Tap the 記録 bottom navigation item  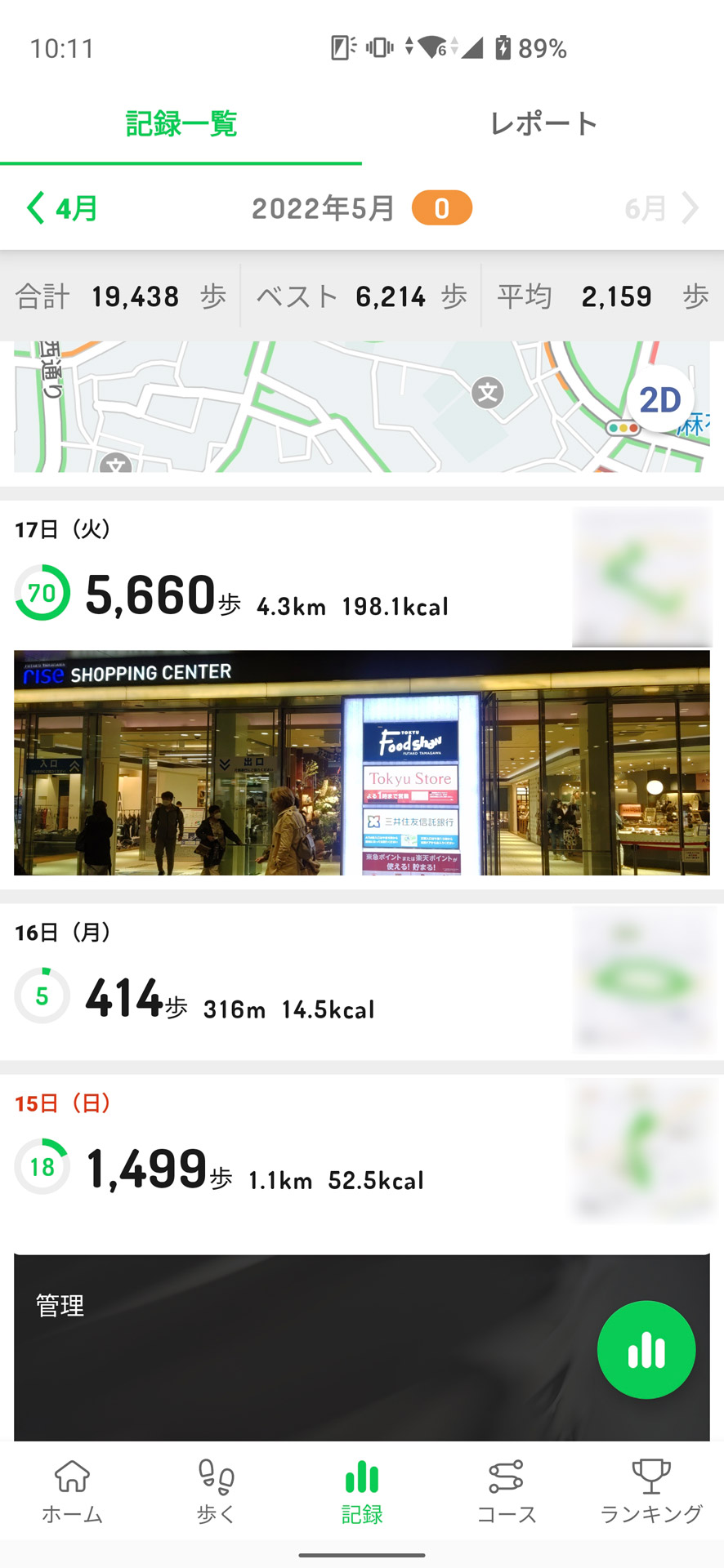(361, 1492)
